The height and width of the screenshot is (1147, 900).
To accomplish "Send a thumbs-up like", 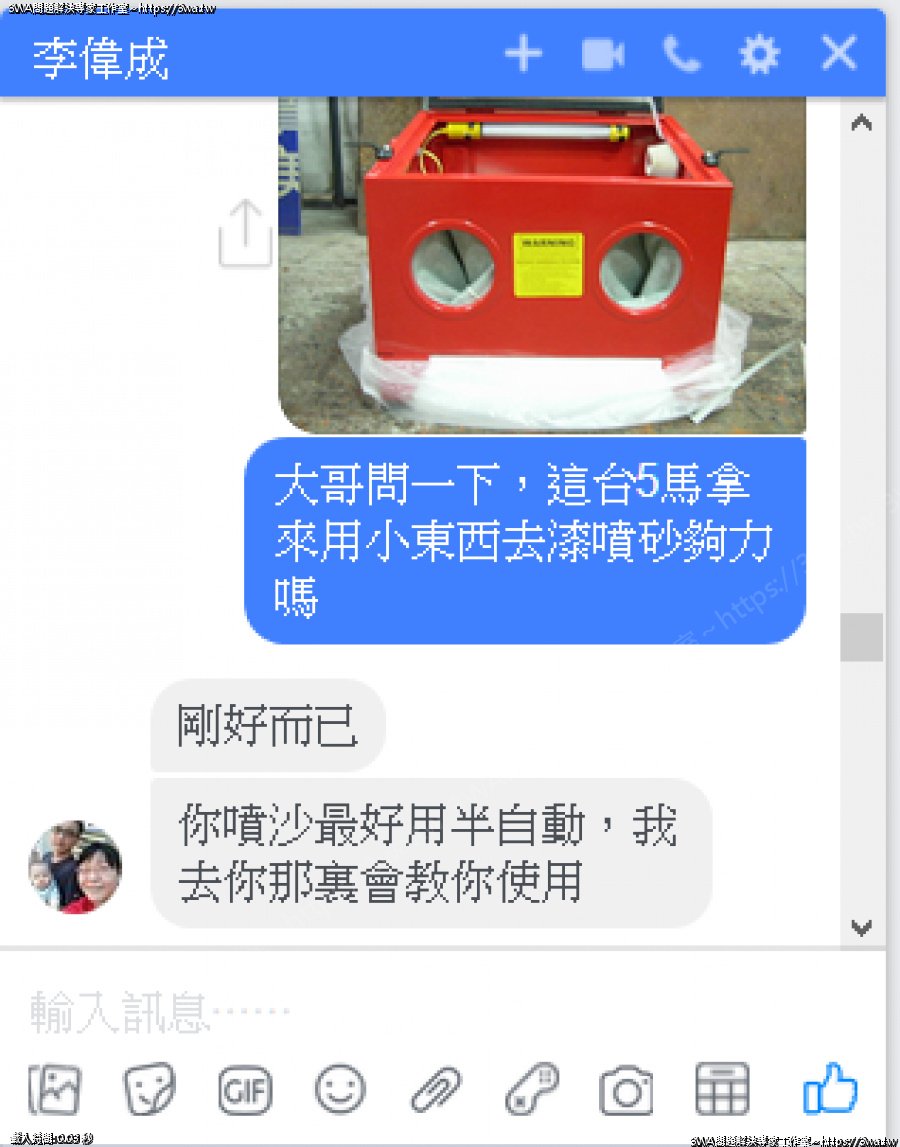I will click(x=830, y=1089).
